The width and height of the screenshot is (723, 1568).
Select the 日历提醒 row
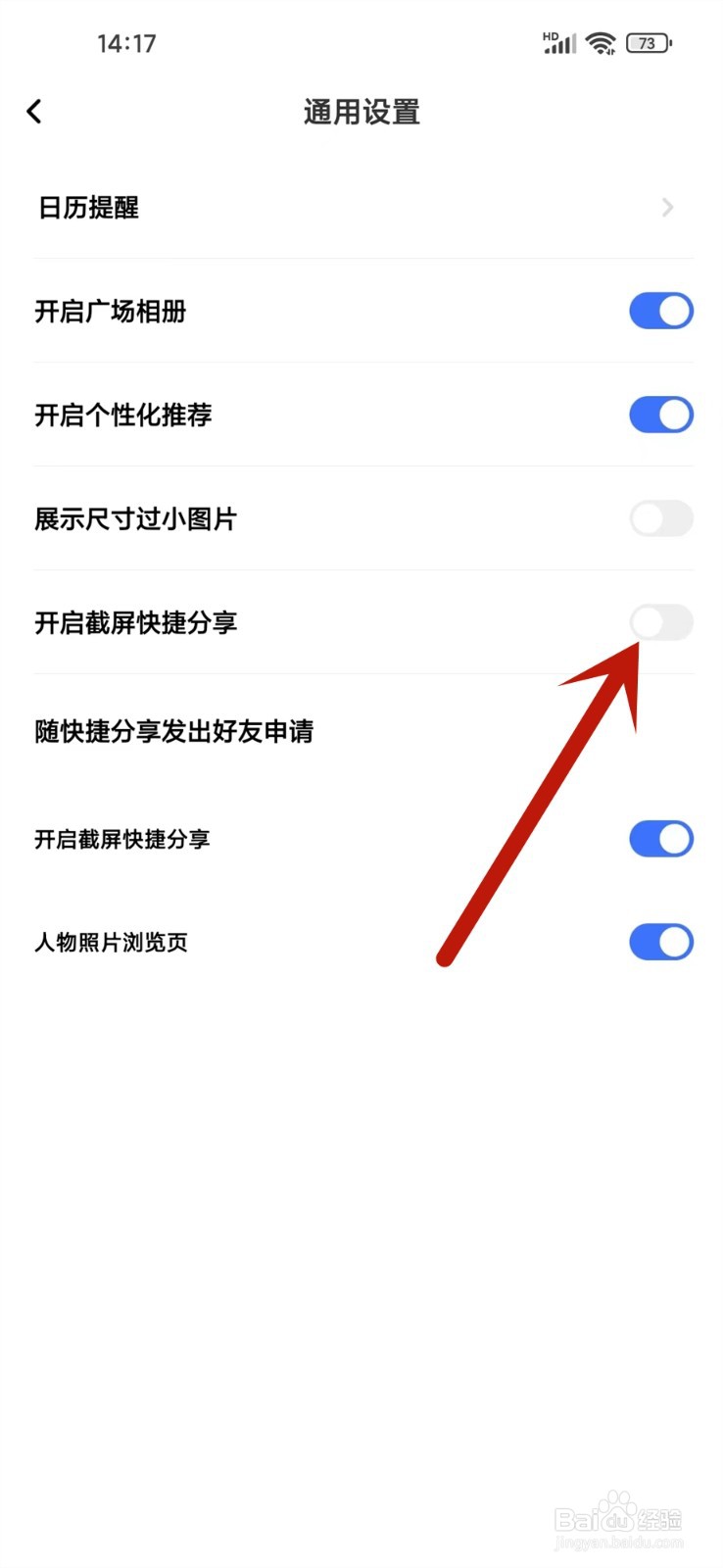pyautogui.click(x=87, y=207)
